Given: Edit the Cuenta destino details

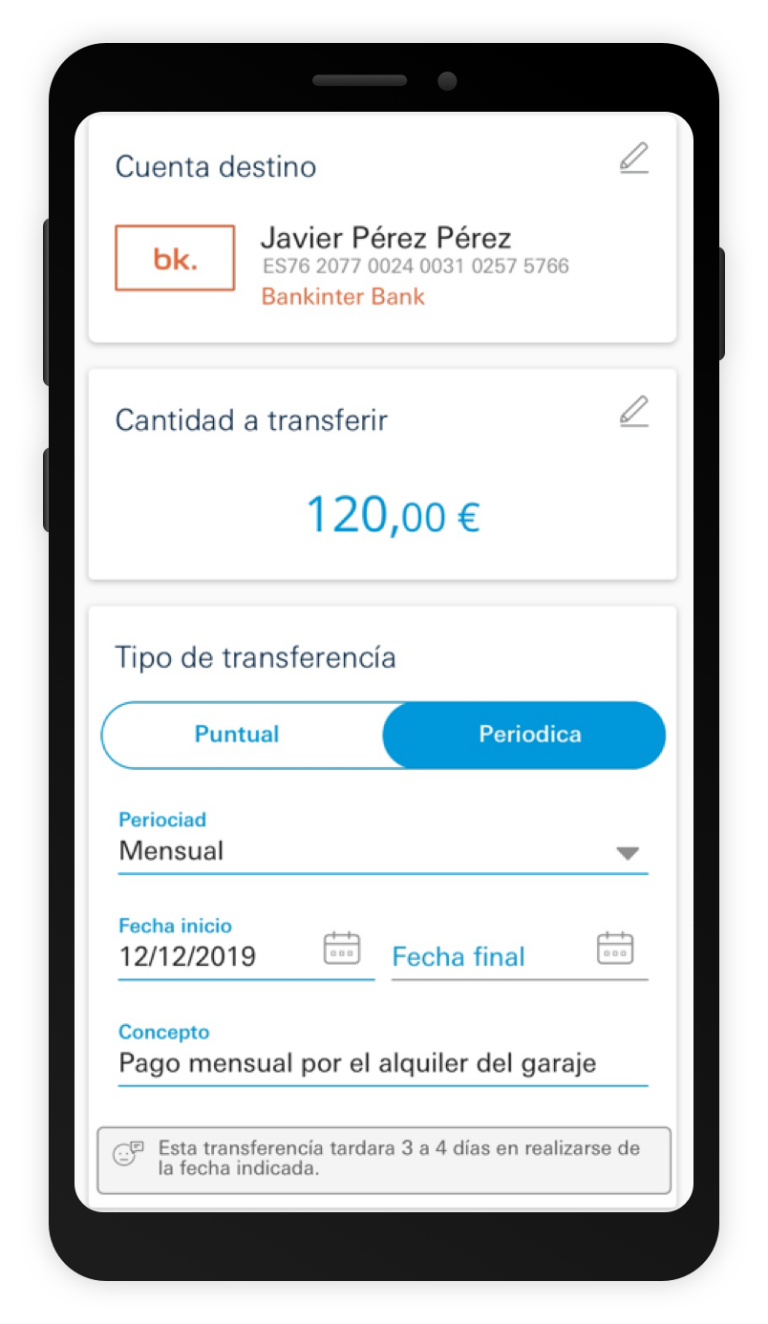Looking at the screenshot, I should [634, 158].
